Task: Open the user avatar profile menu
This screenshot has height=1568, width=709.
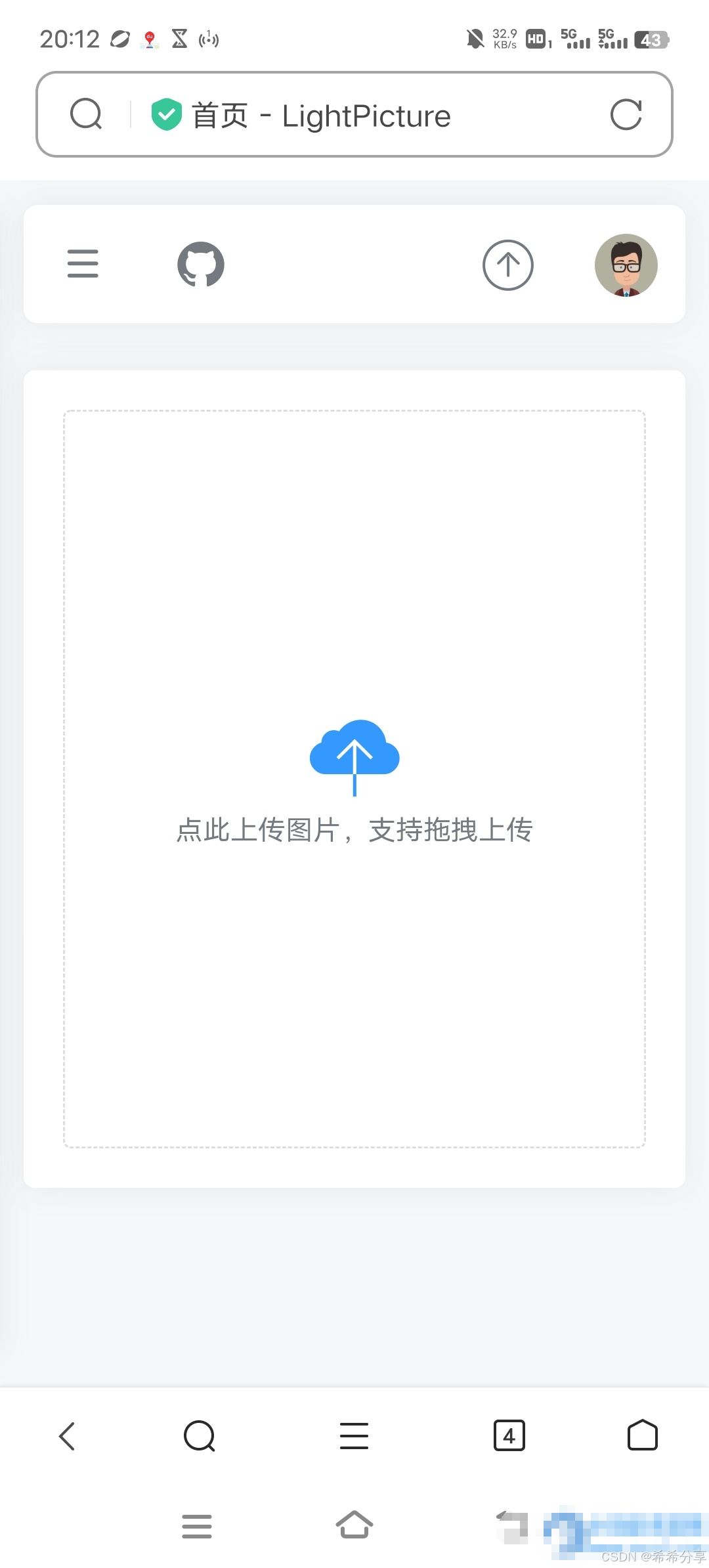Action: [626, 265]
